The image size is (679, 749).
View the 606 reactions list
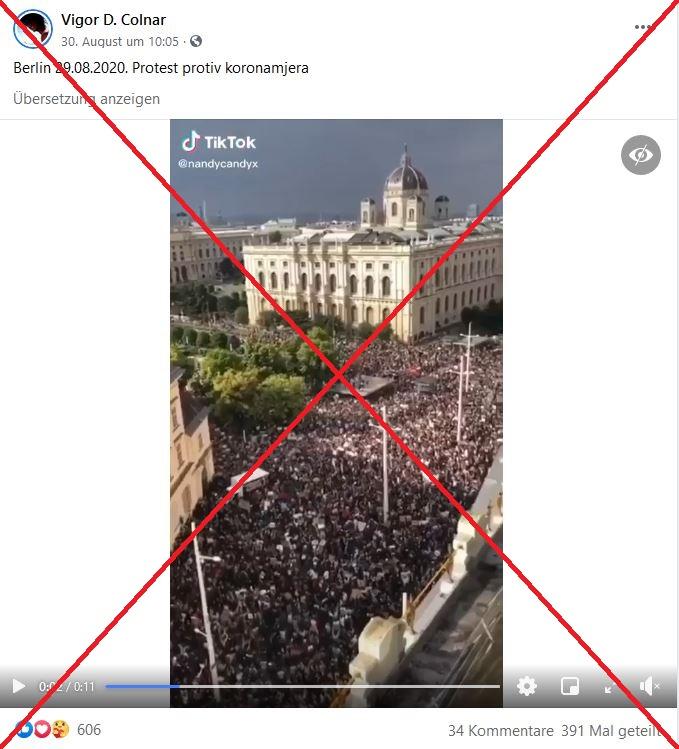(x=88, y=729)
